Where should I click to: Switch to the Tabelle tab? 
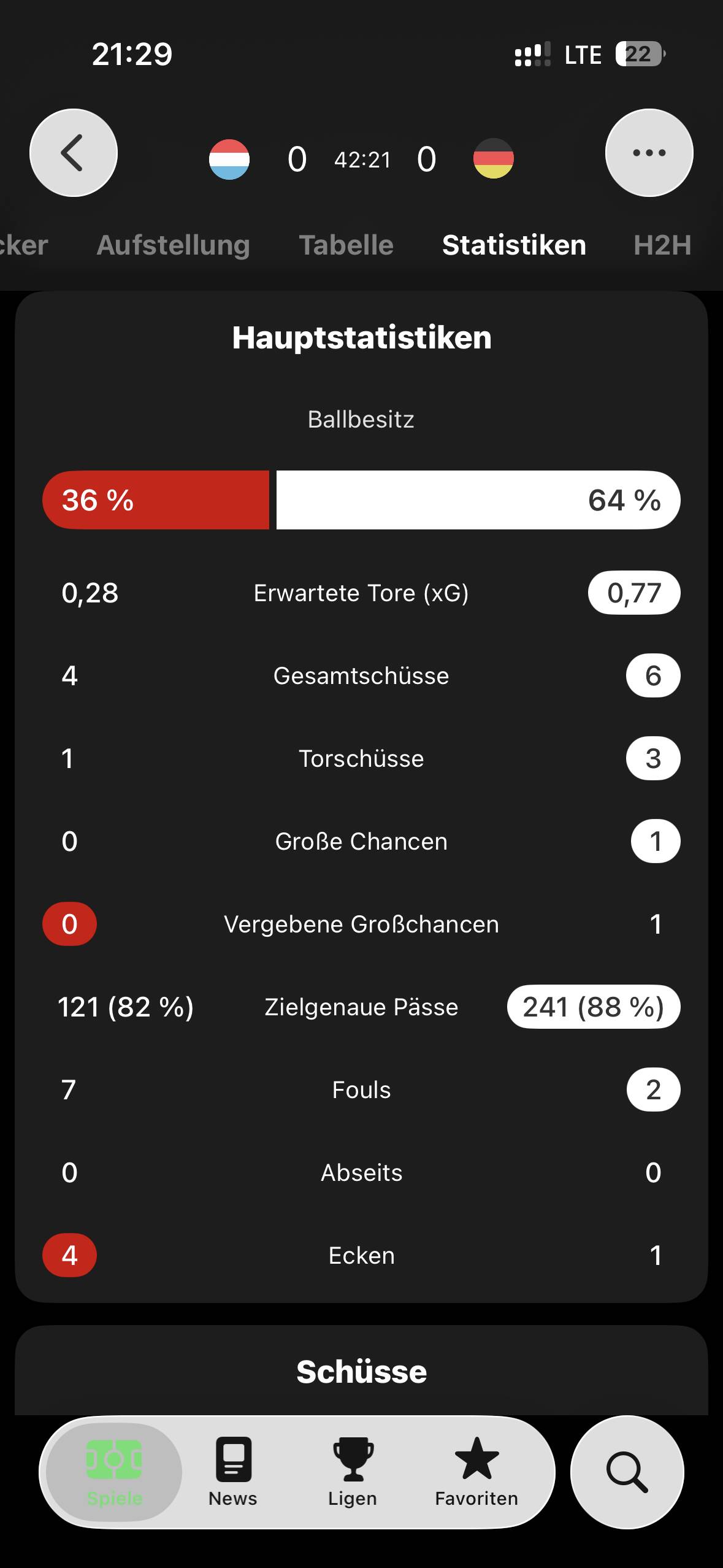(x=346, y=245)
